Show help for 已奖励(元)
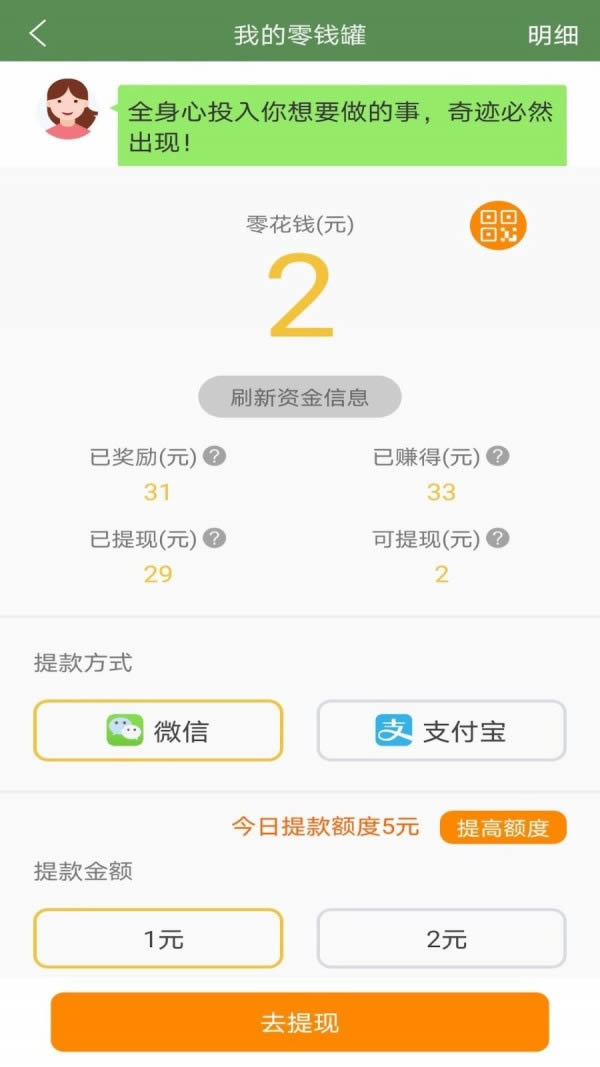This screenshot has height=1067, width=600. click(214, 456)
